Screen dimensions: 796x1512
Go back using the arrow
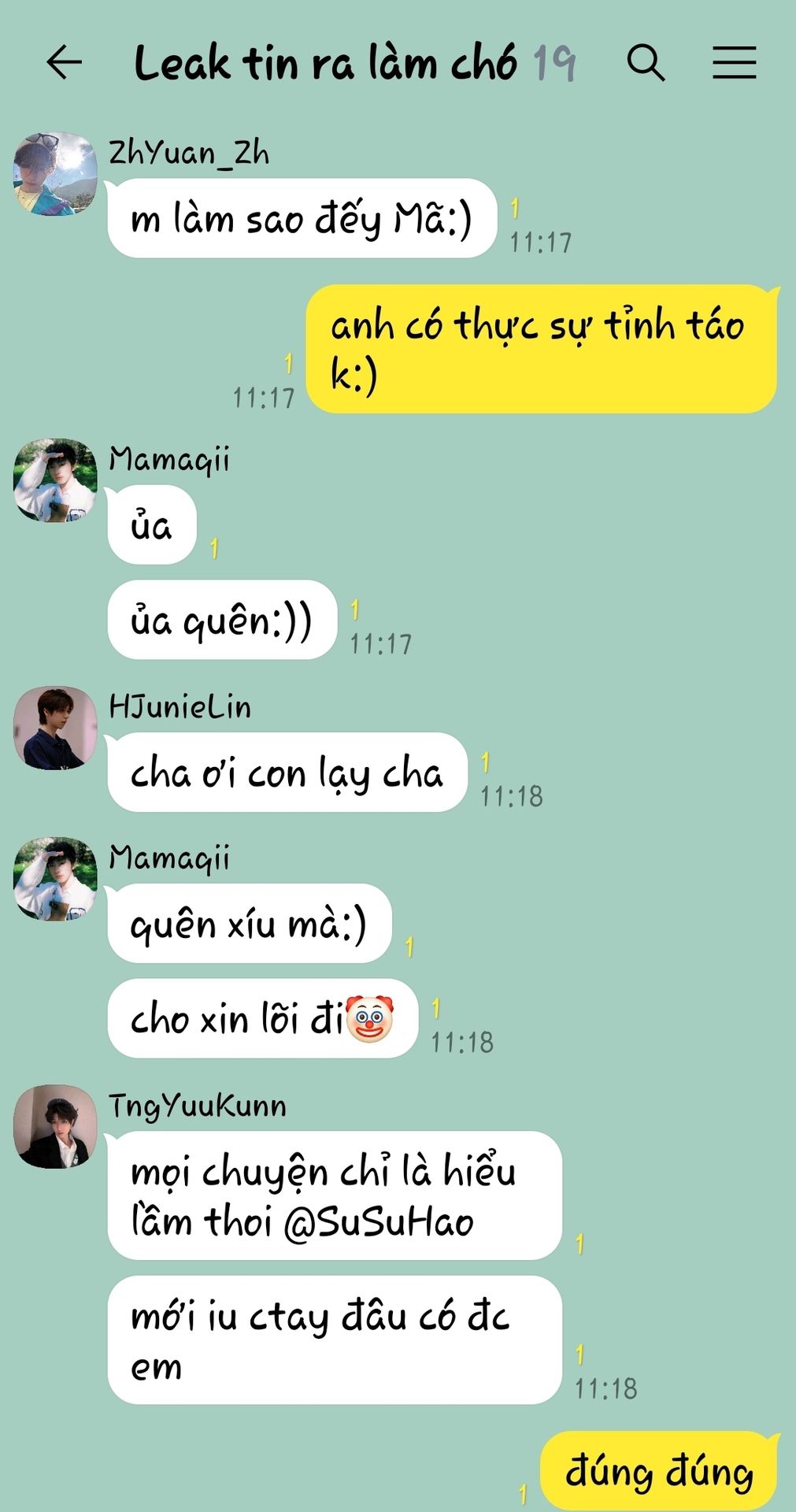[x=64, y=62]
